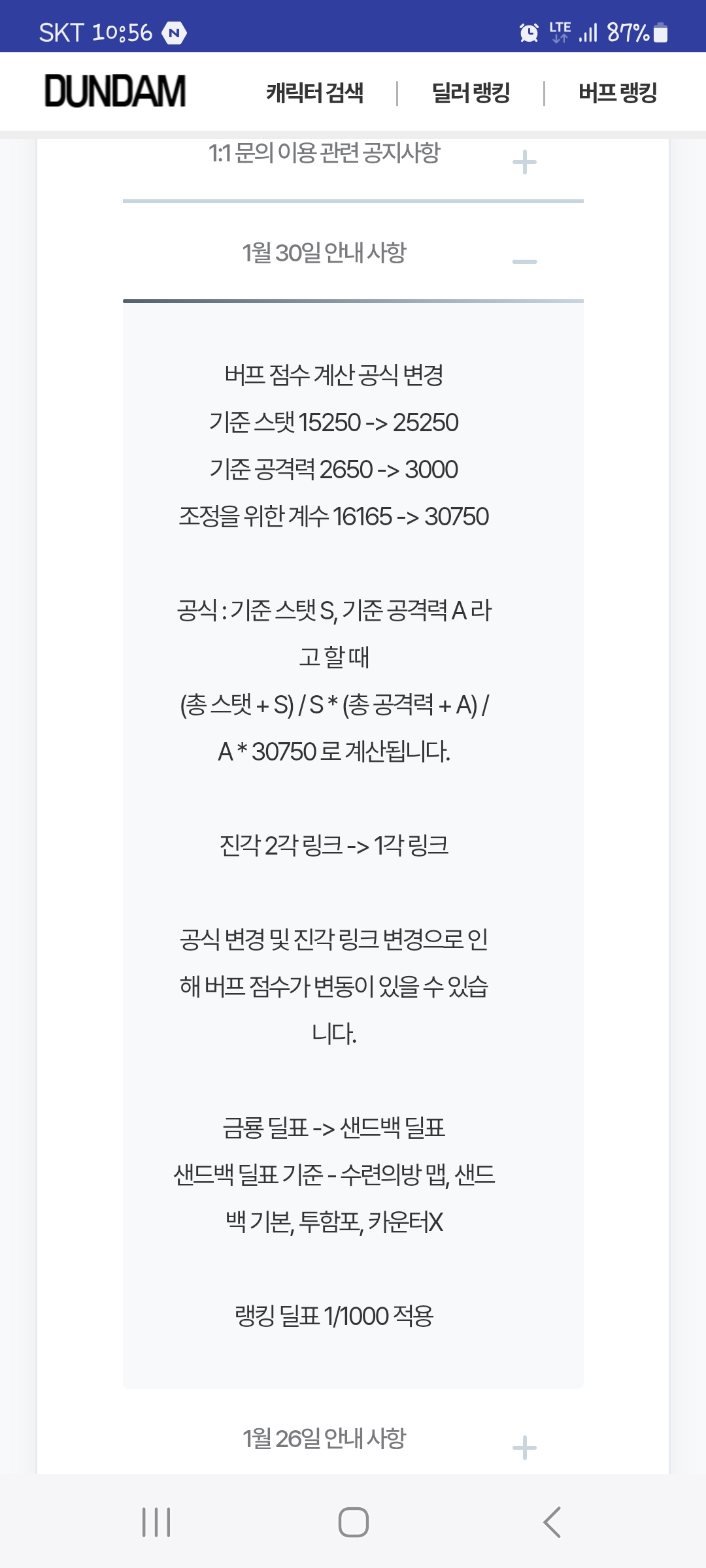706x1568 pixels.
Task: Switch to 딜러 랭킹 page
Action: 471,93
